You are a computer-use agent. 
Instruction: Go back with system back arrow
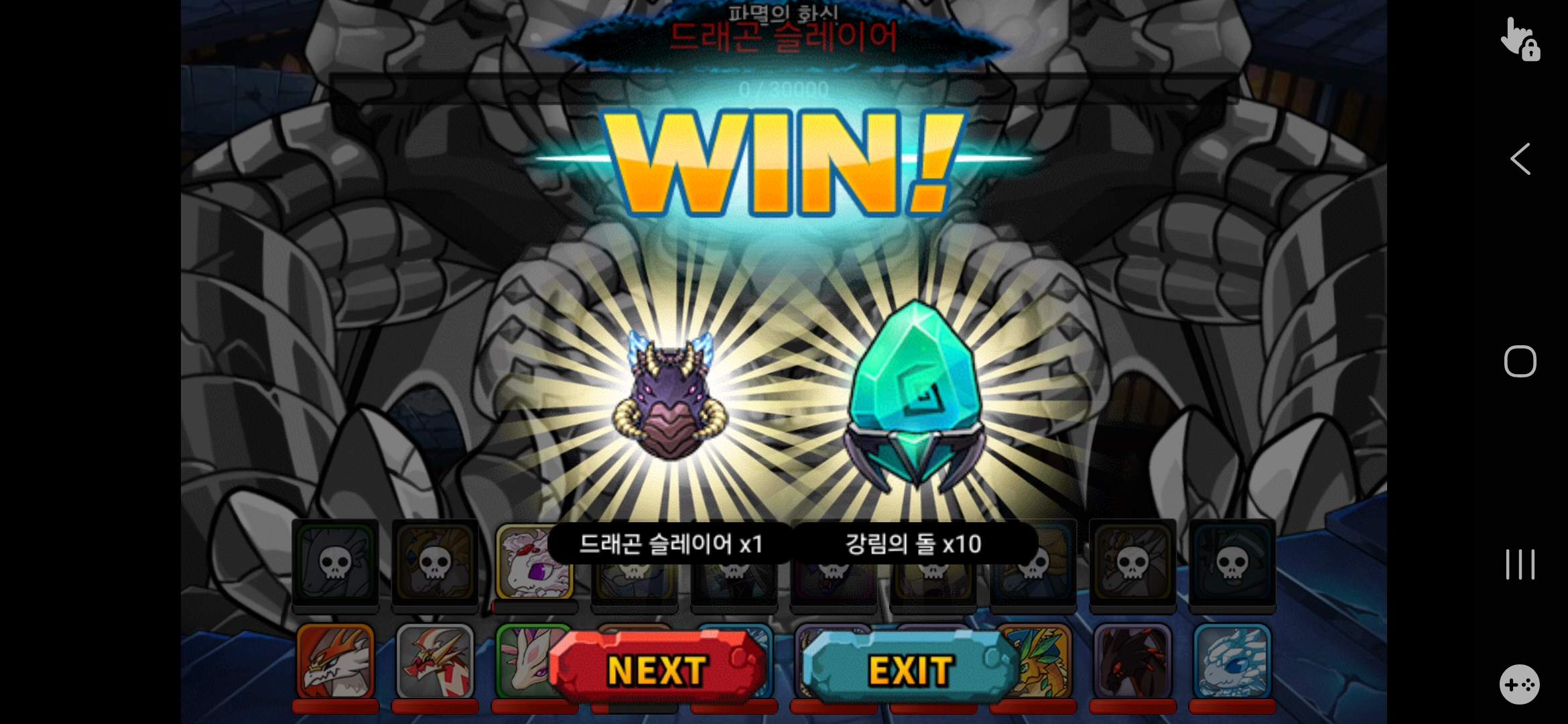(1520, 160)
